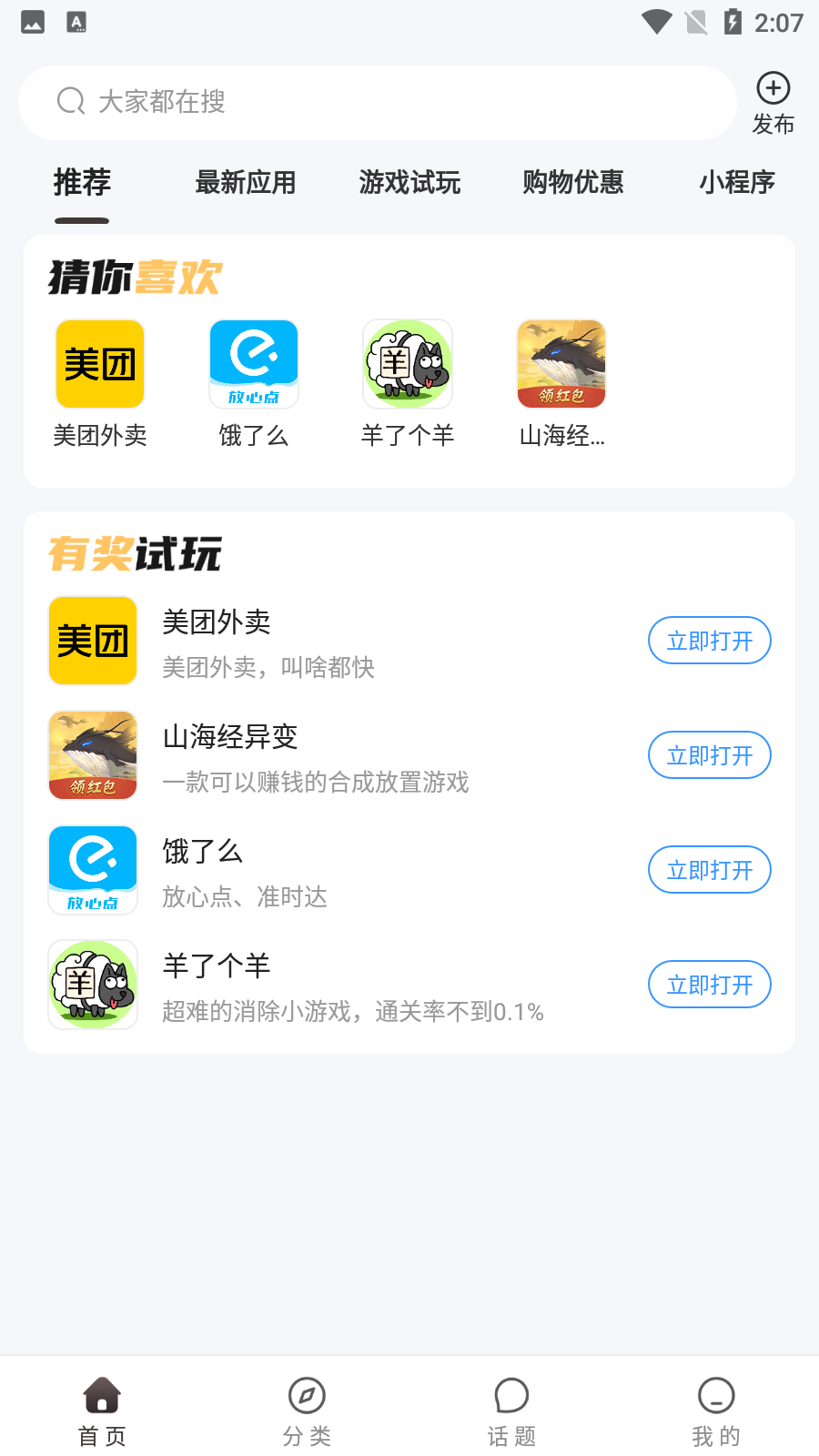Go to the 话题 bottom tab
Image resolution: width=819 pixels, height=1456 pixels.
coord(511,1410)
